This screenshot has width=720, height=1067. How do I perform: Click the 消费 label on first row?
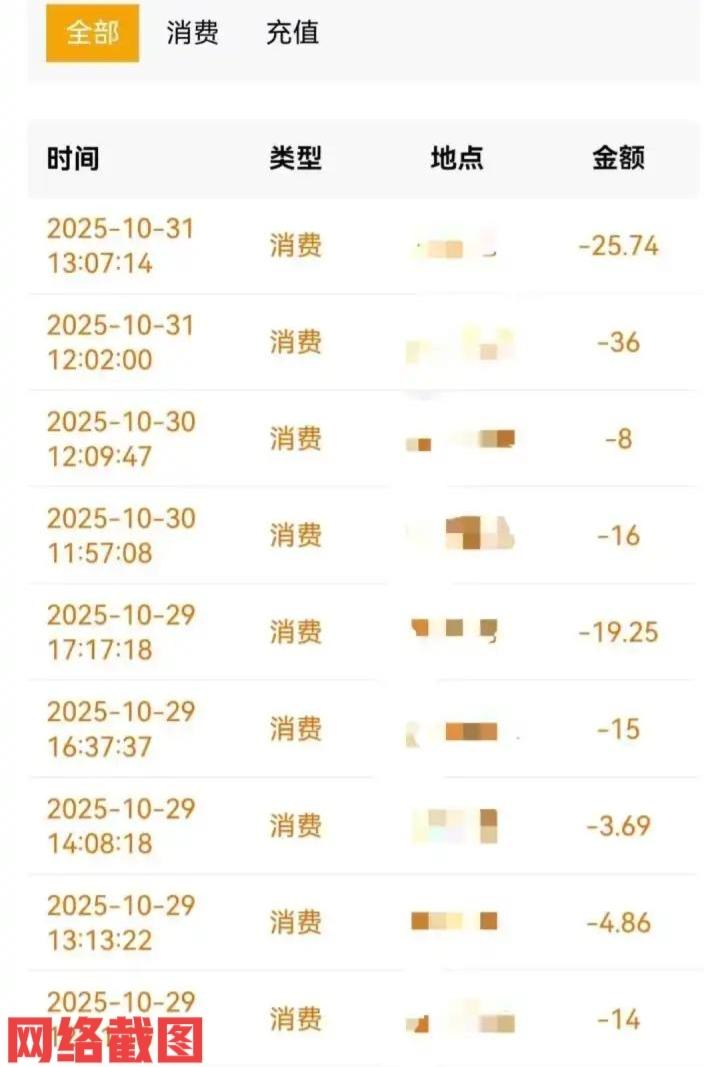pos(295,245)
